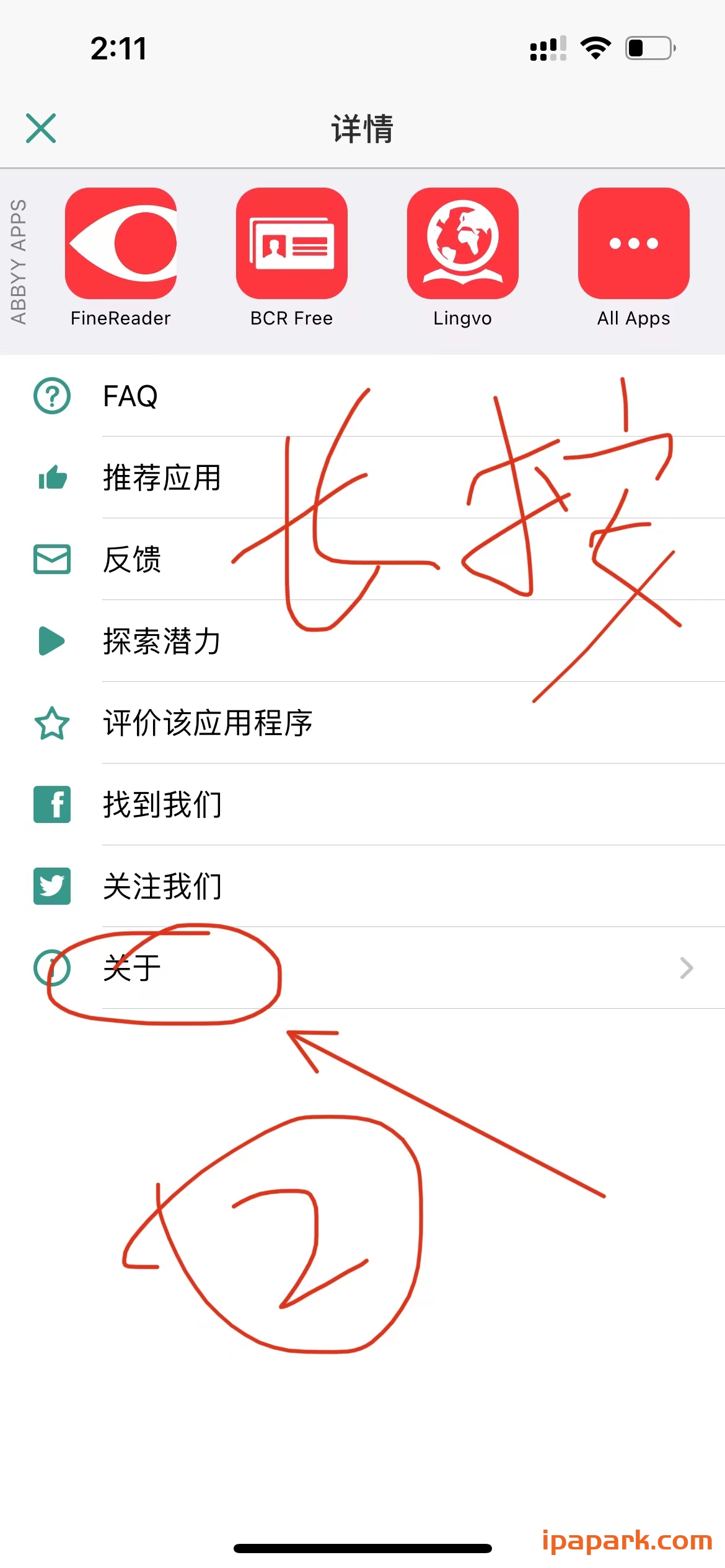Launch the Lingvo dictionary app icon
725x1568 pixels.
point(463,243)
